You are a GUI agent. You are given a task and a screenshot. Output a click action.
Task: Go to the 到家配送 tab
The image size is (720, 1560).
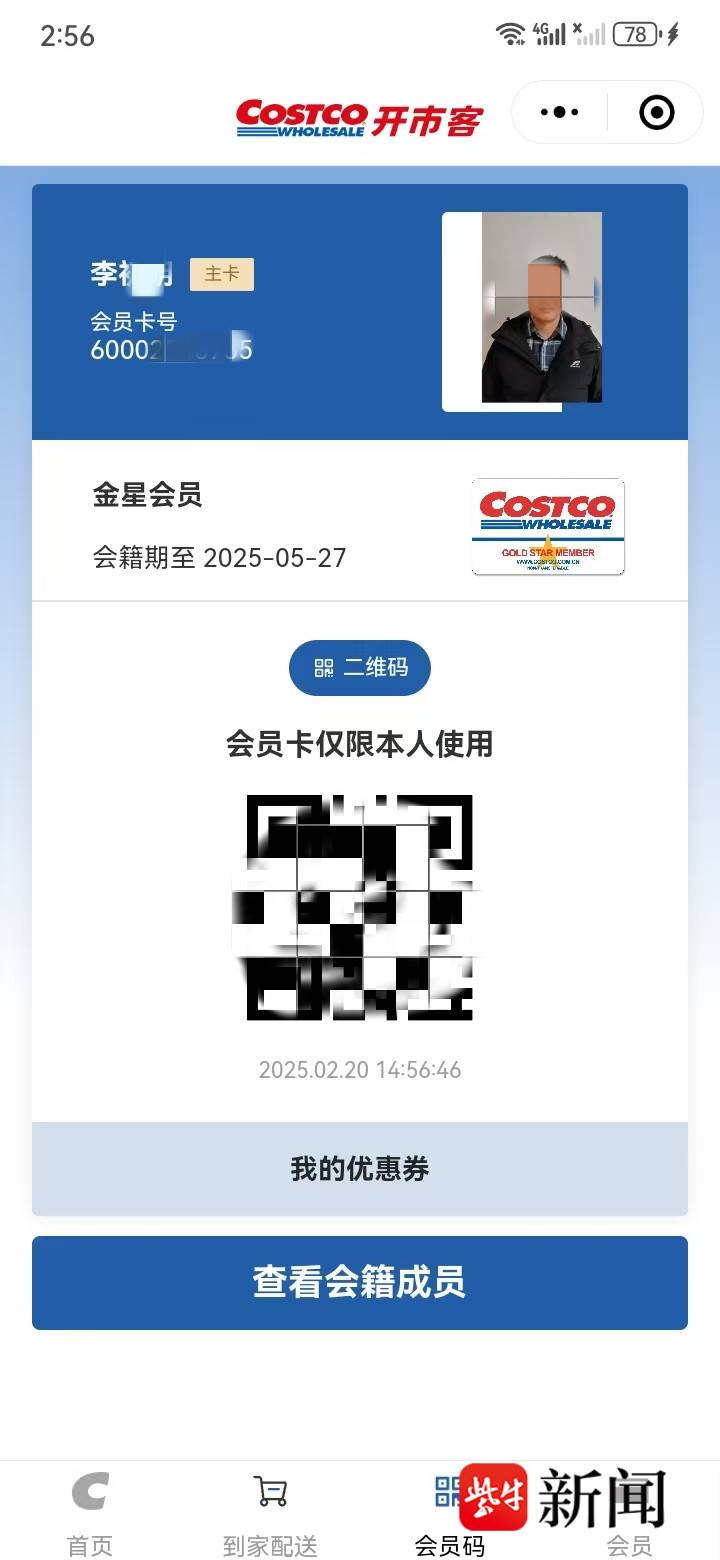[x=270, y=1515]
